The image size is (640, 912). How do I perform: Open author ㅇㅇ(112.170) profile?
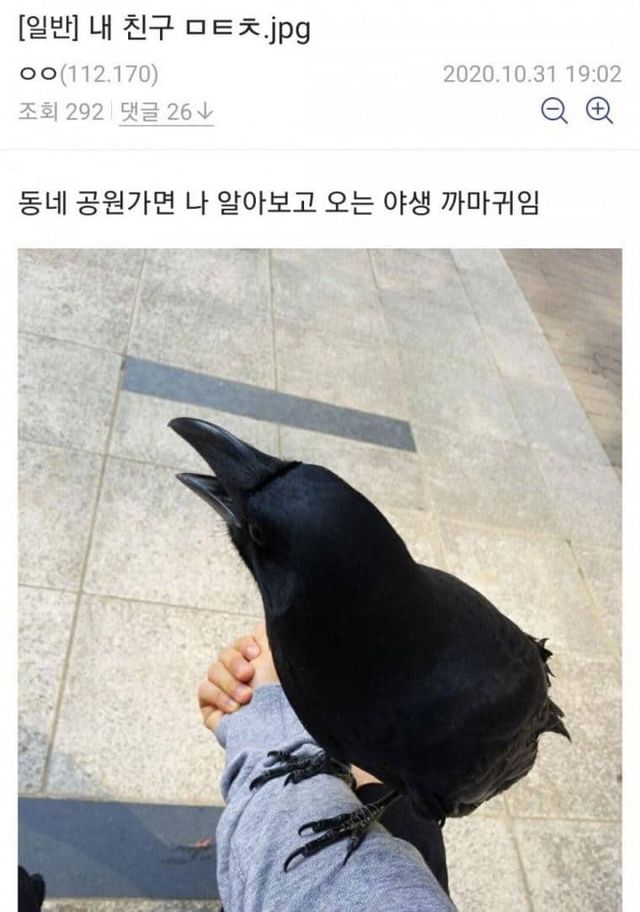coord(88,75)
